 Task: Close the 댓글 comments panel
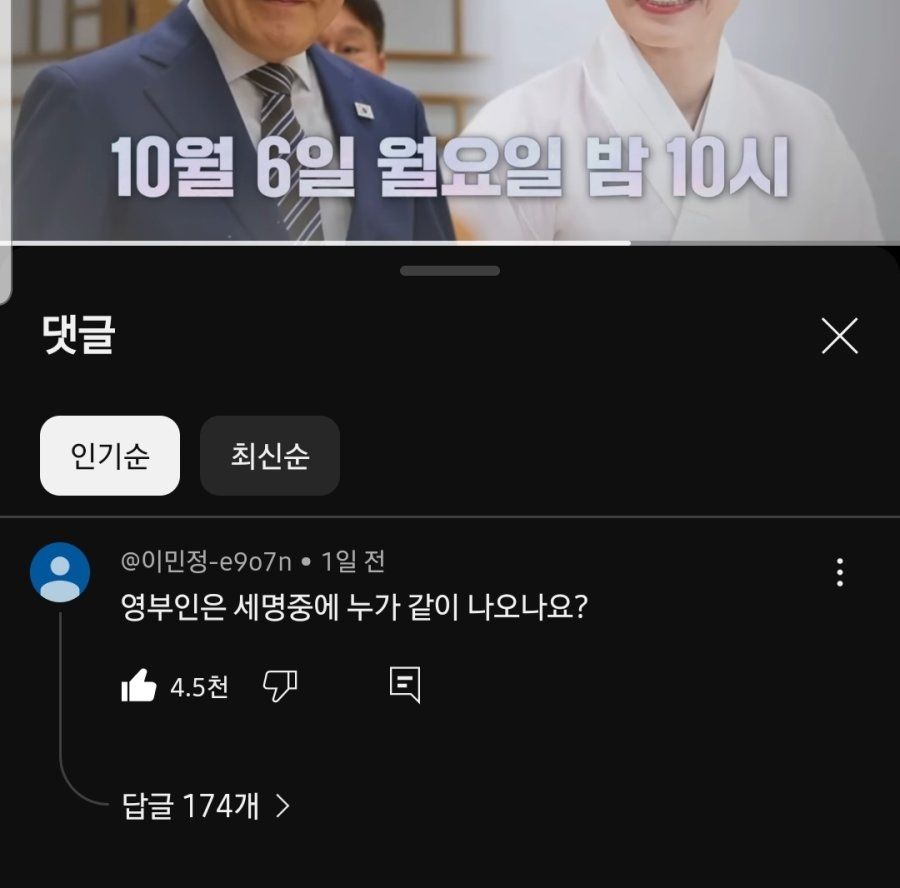coord(839,336)
